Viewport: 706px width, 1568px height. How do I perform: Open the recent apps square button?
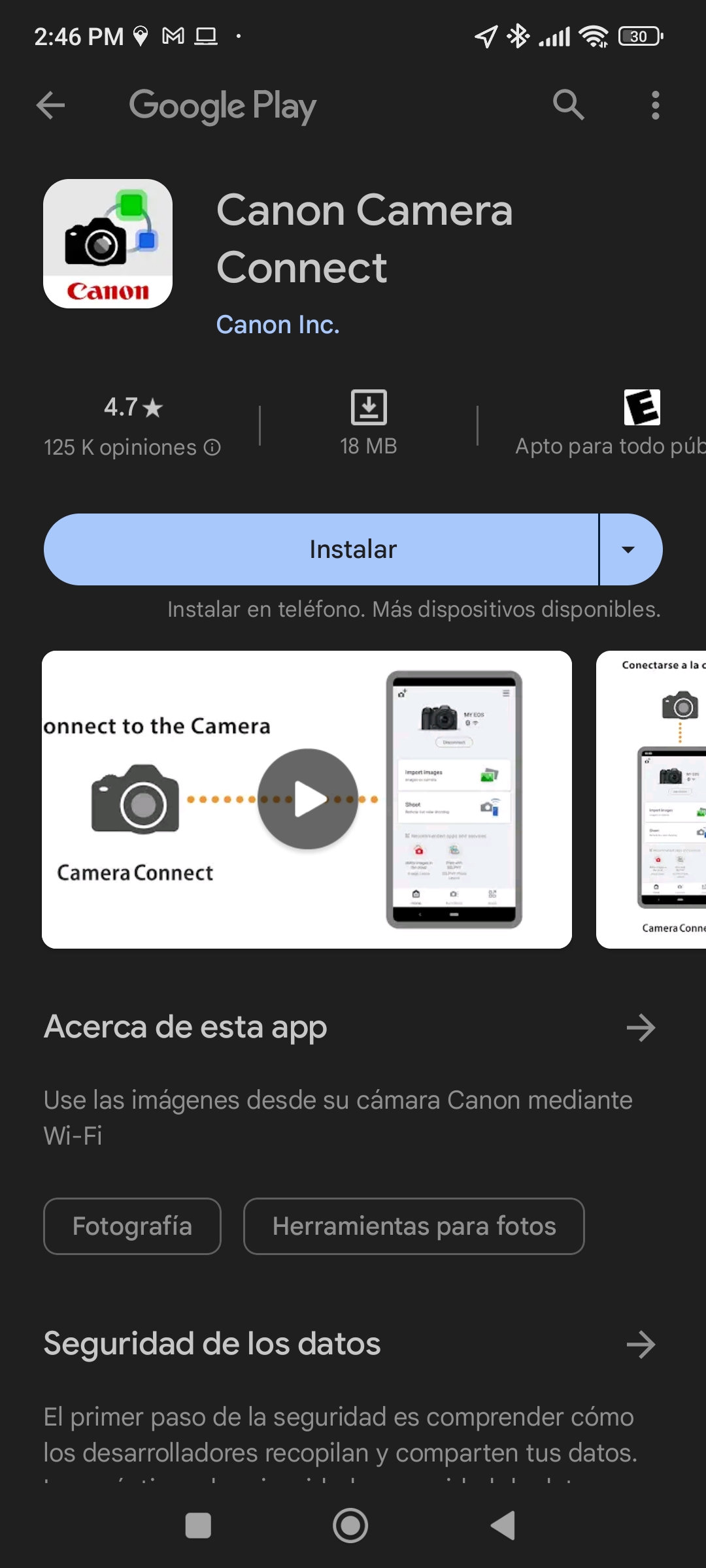tap(198, 1526)
